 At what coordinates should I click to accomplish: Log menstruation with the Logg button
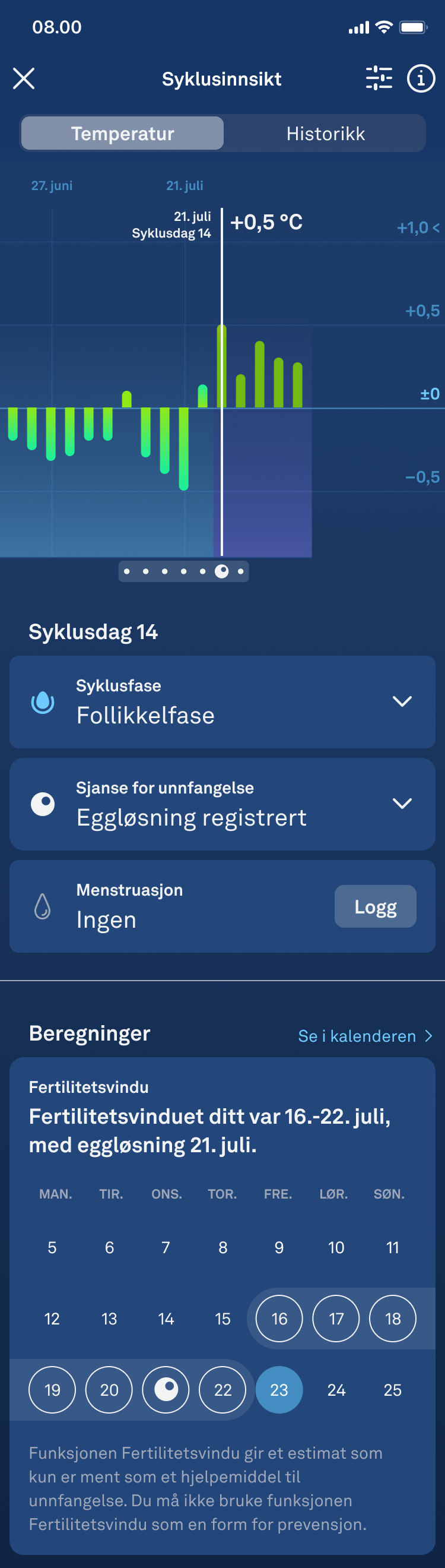[375, 906]
